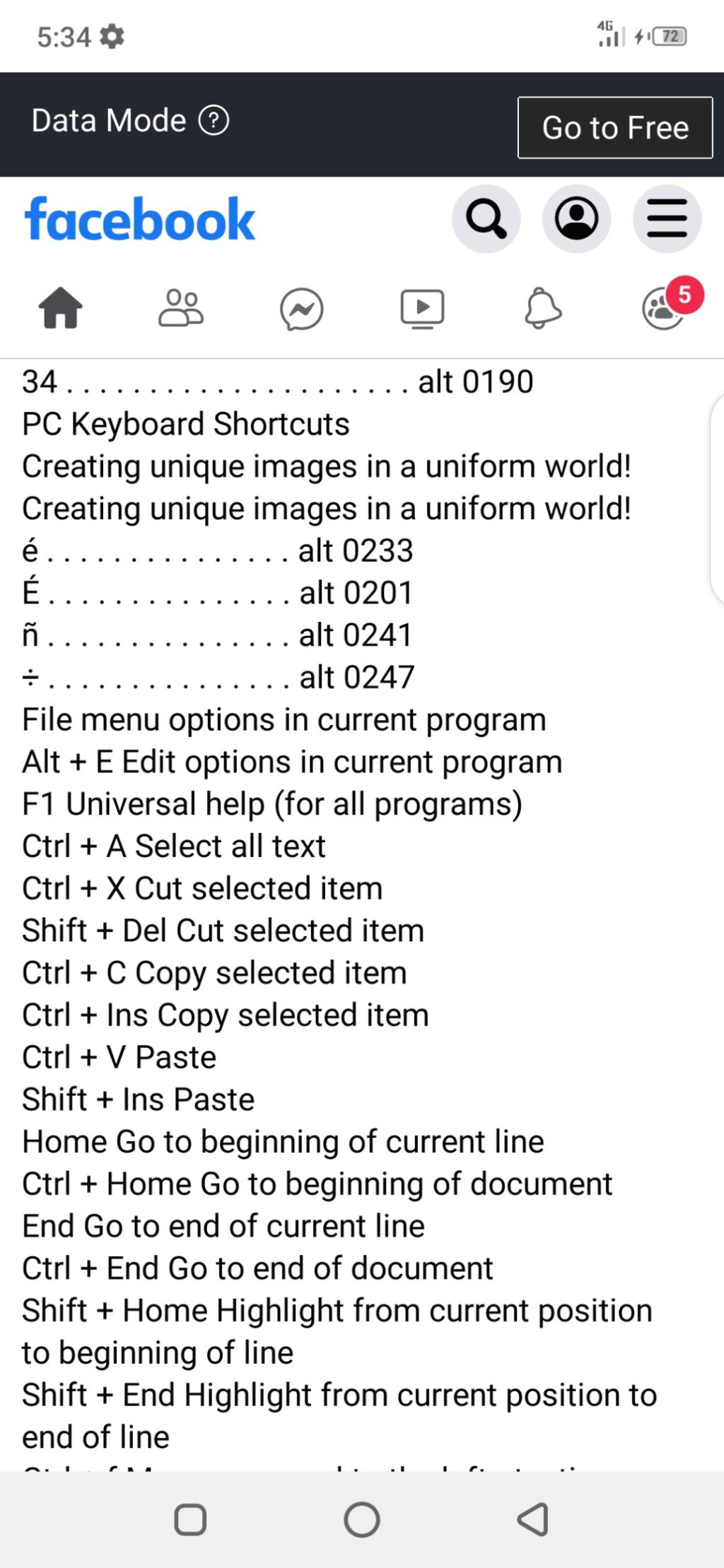Open Facebook search
Image resolution: width=724 pixels, height=1568 pixels.
[x=486, y=219]
